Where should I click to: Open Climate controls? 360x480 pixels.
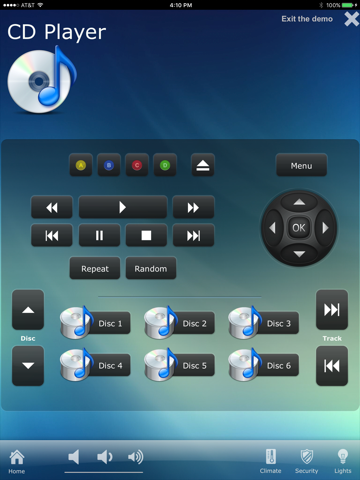(271, 461)
